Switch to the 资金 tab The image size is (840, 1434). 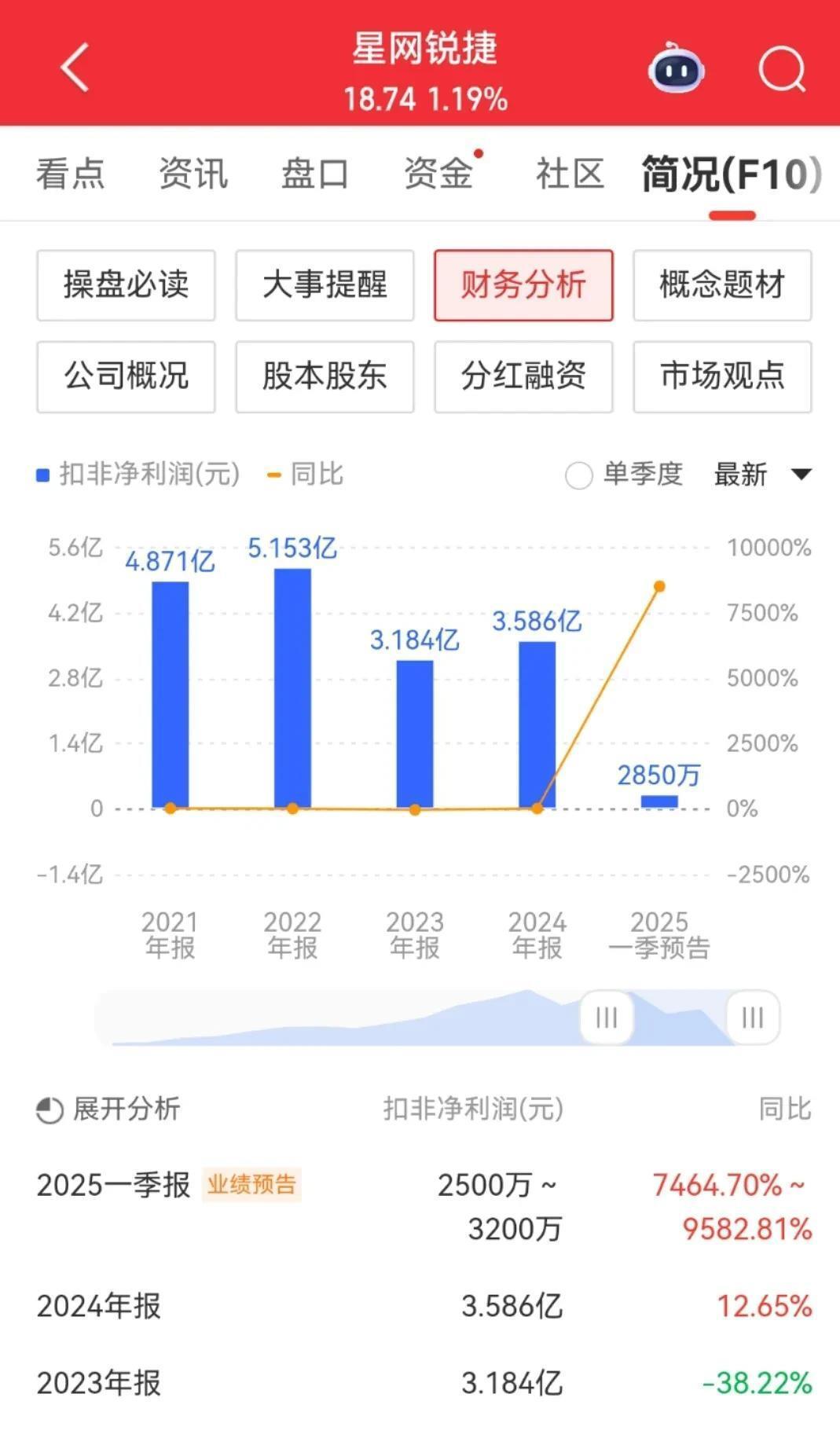438,174
